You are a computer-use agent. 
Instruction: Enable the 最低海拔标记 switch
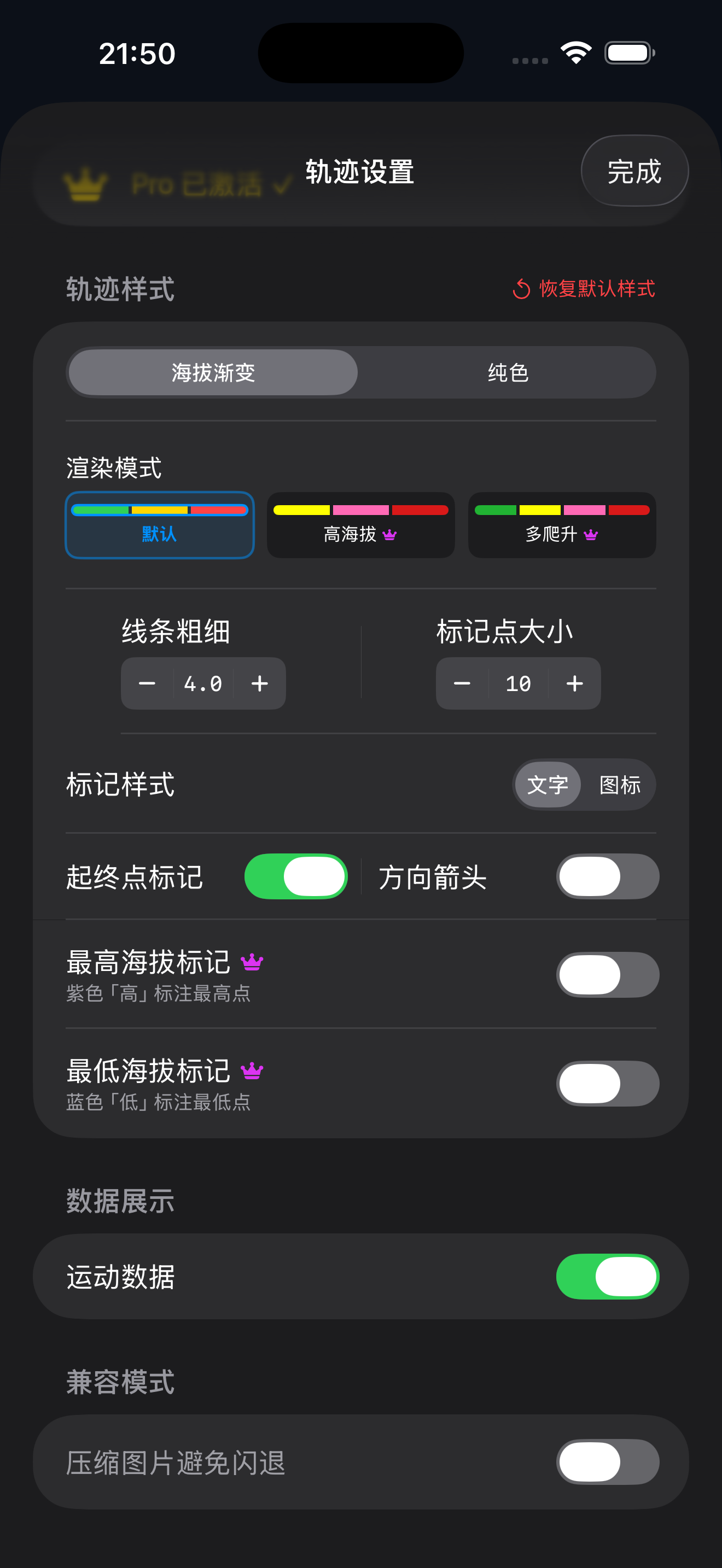[x=608, y=1084]
